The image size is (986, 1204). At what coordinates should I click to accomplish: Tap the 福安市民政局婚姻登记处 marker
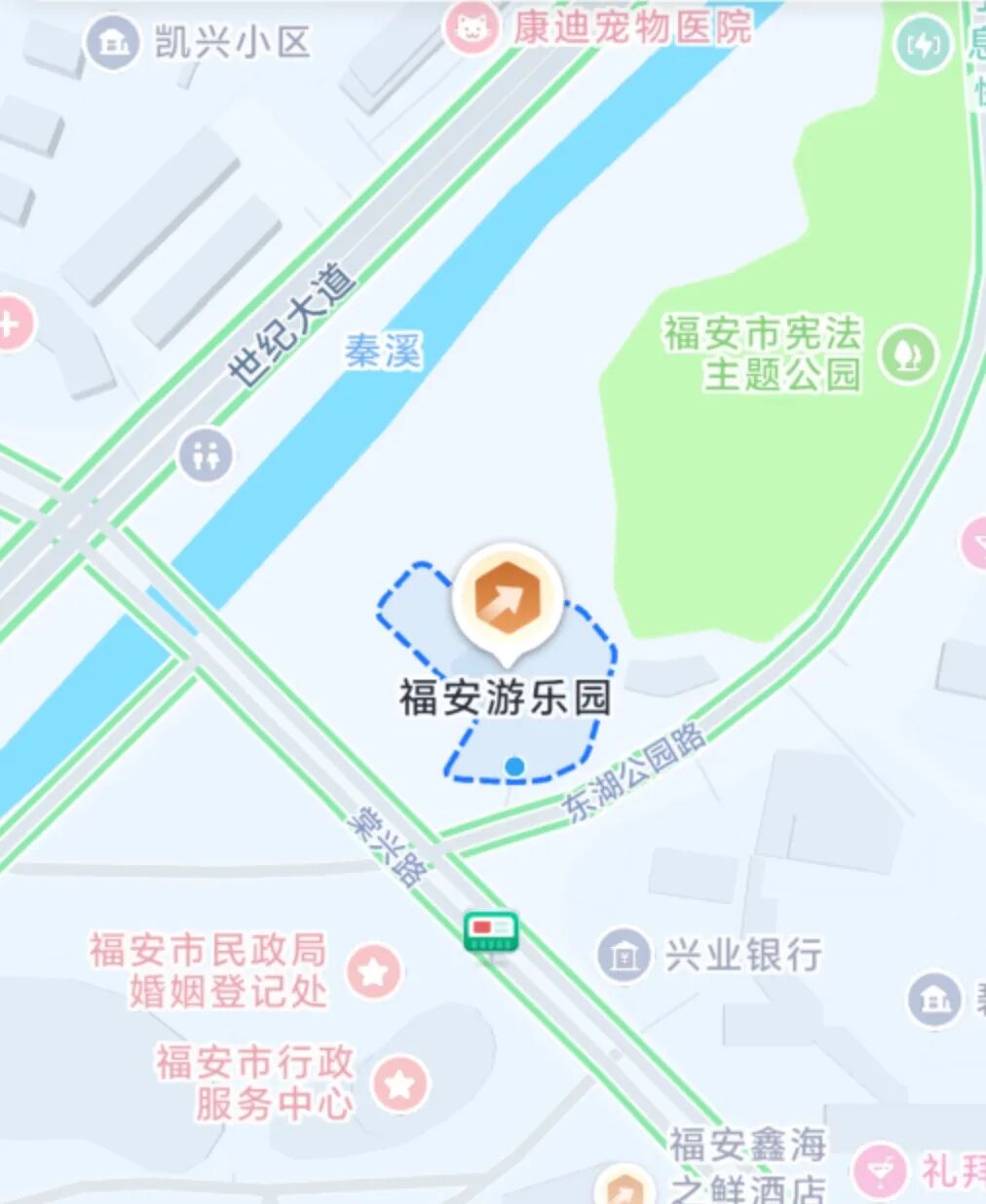click(374, 971)
